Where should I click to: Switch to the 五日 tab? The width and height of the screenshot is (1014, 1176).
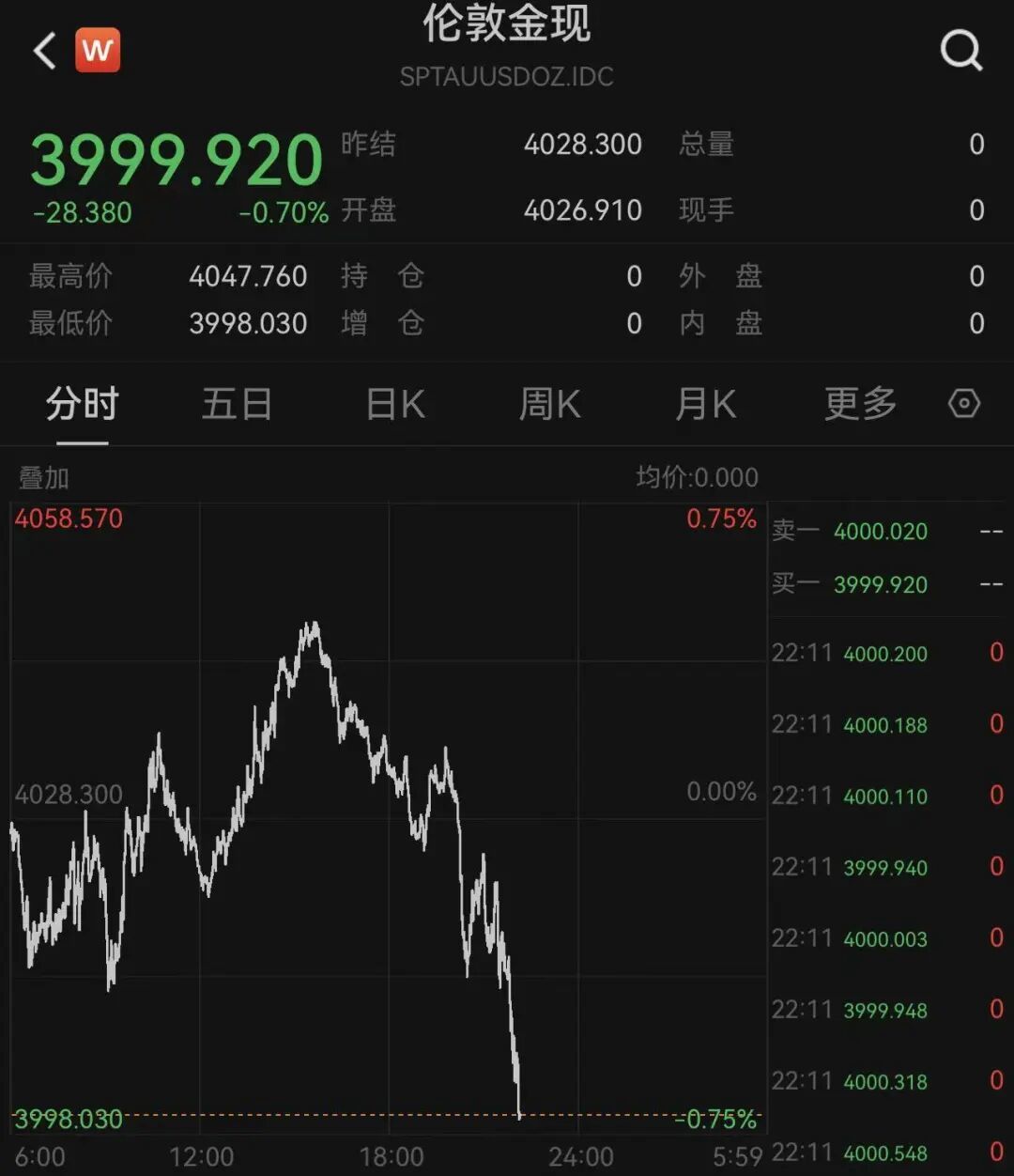point(237,405)
